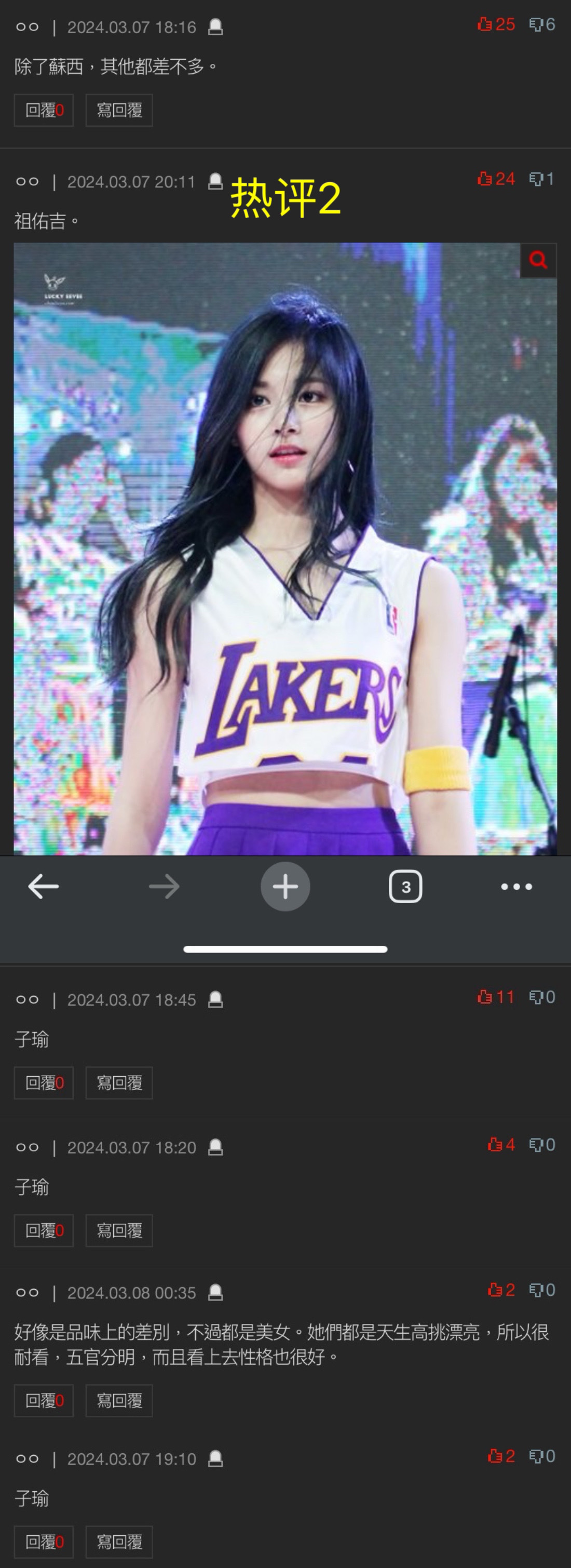
Task: View replies on the 18:20 comment
Action: pos(44,1231)
